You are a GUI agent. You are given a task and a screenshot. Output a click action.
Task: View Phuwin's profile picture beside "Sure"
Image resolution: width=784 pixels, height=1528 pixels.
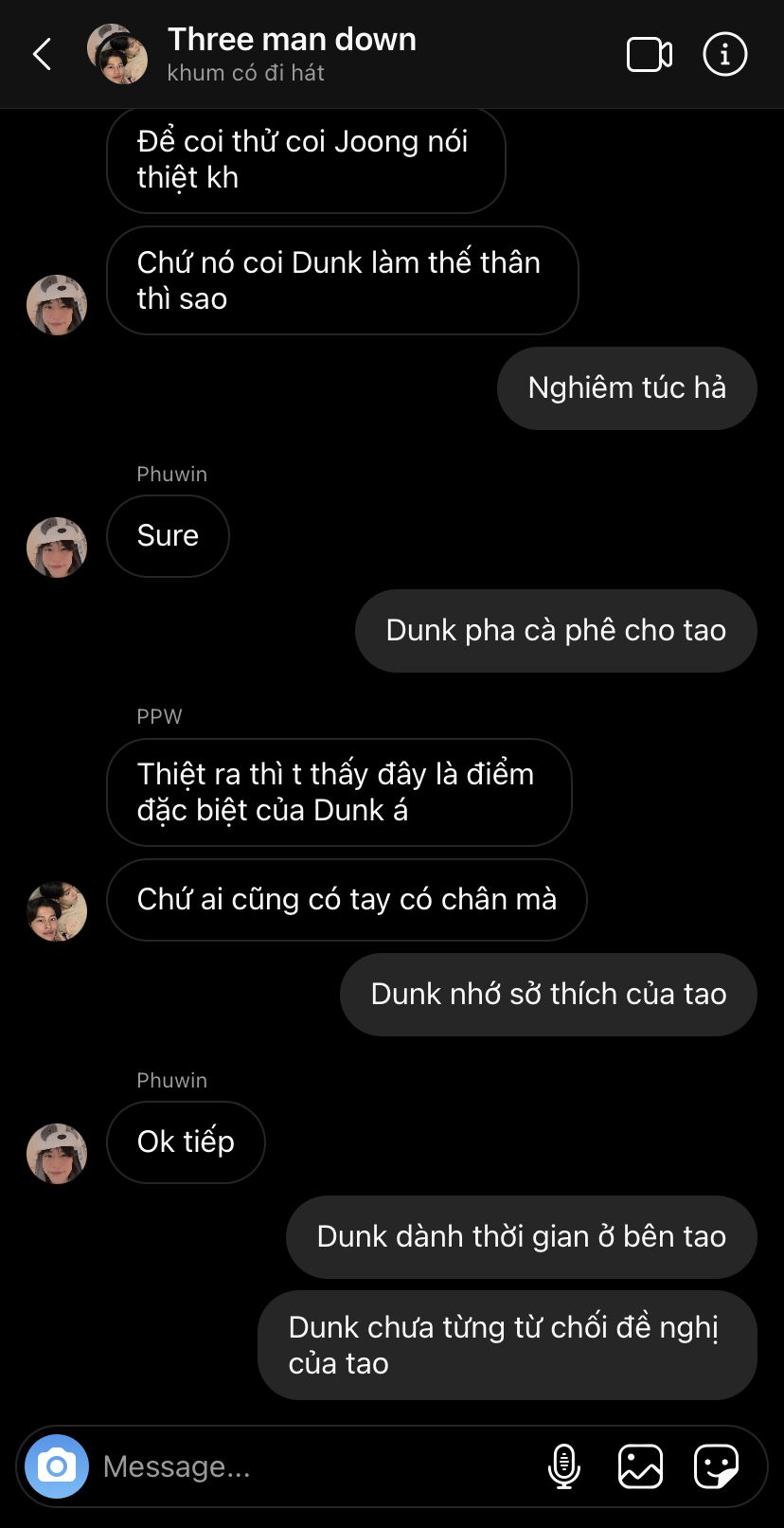pos(57,548)
